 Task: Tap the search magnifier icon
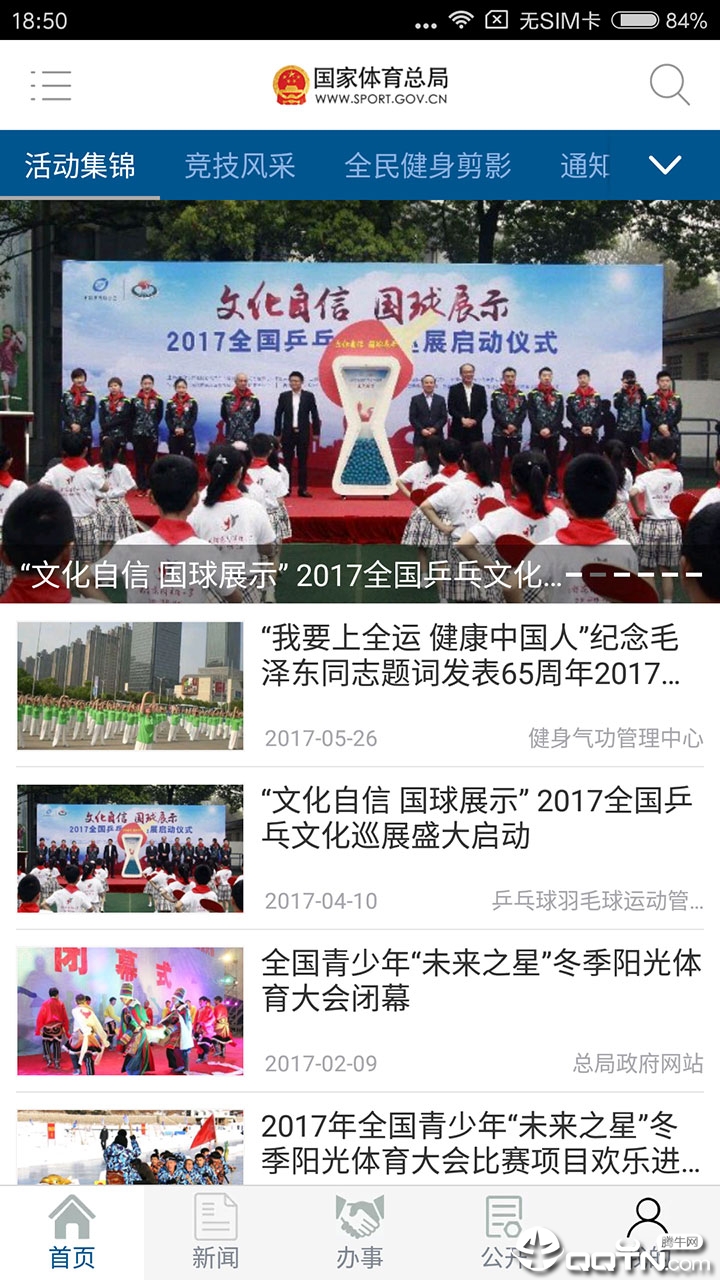click(x=672, y=85)
